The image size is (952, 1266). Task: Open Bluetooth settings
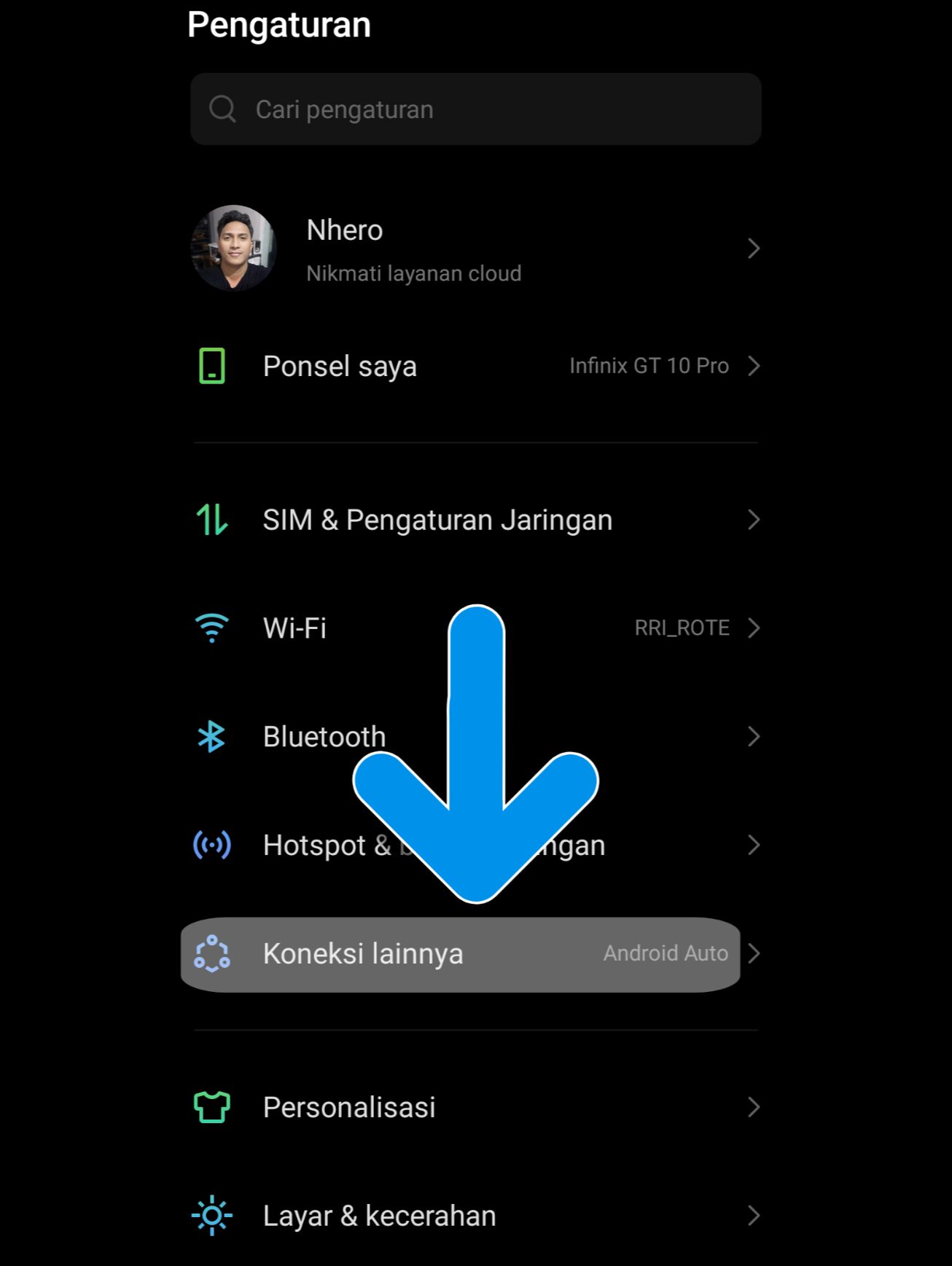pos(475,736)
